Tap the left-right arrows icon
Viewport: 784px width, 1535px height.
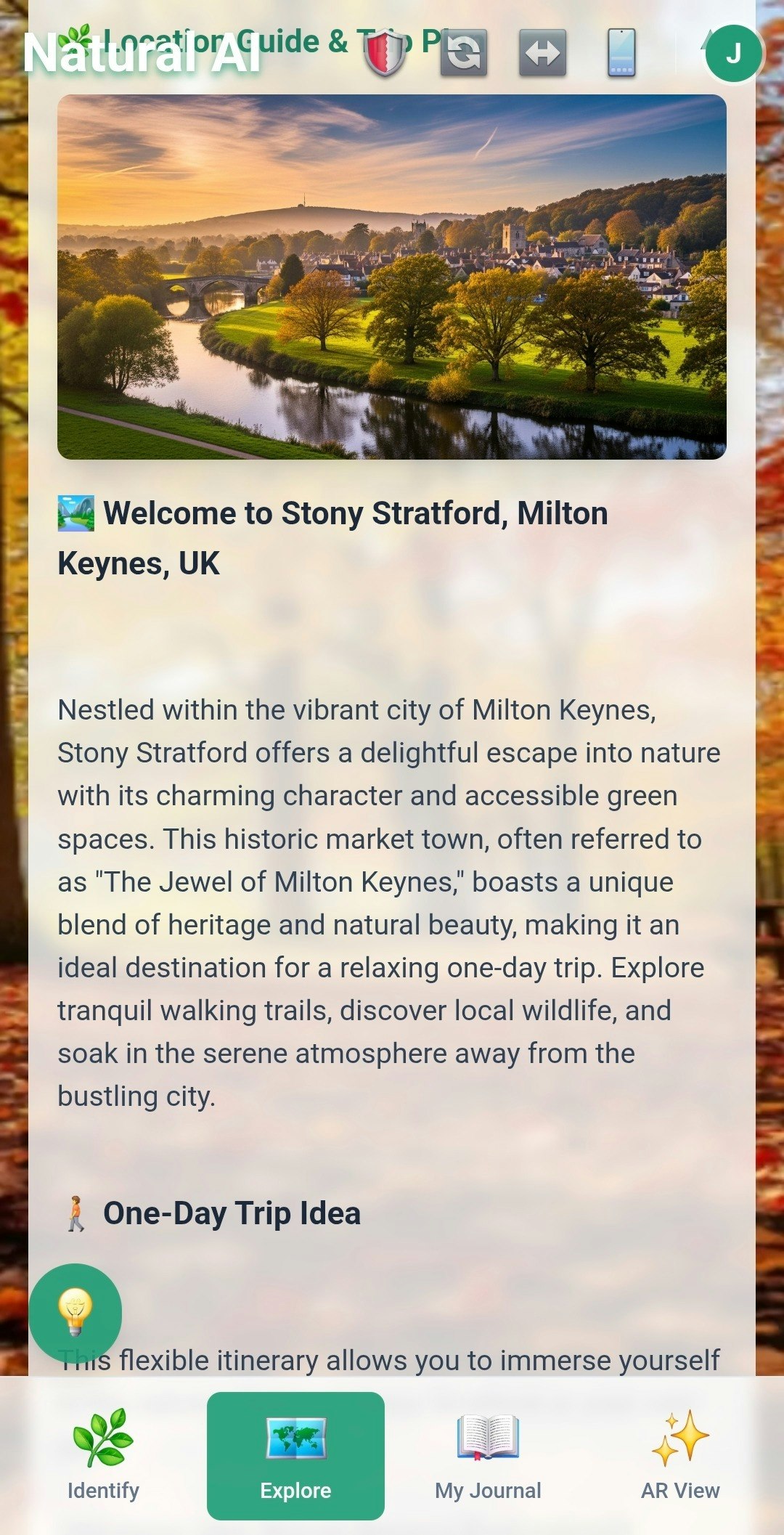542,53
